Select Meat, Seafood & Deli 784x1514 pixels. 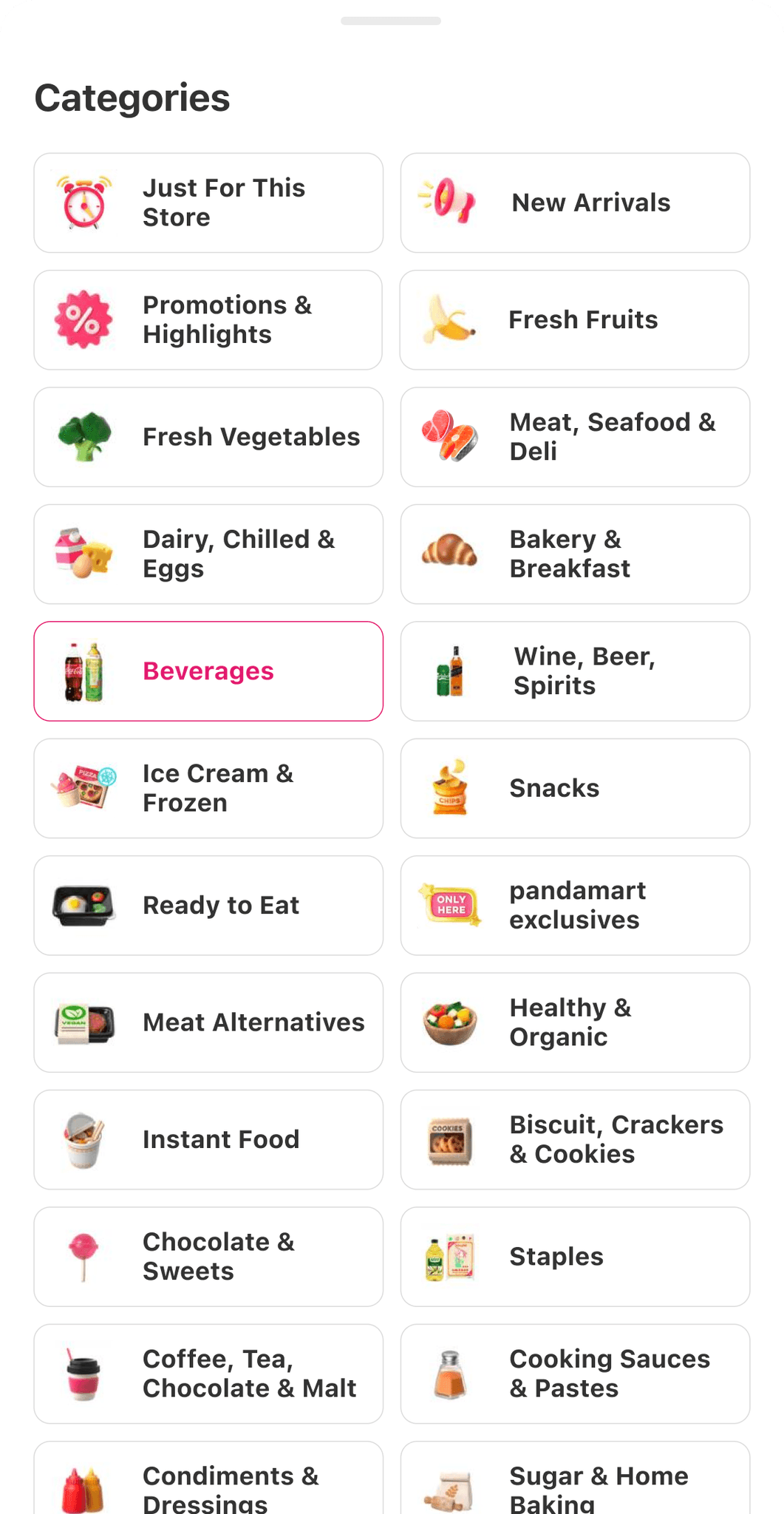coord(575,437)
